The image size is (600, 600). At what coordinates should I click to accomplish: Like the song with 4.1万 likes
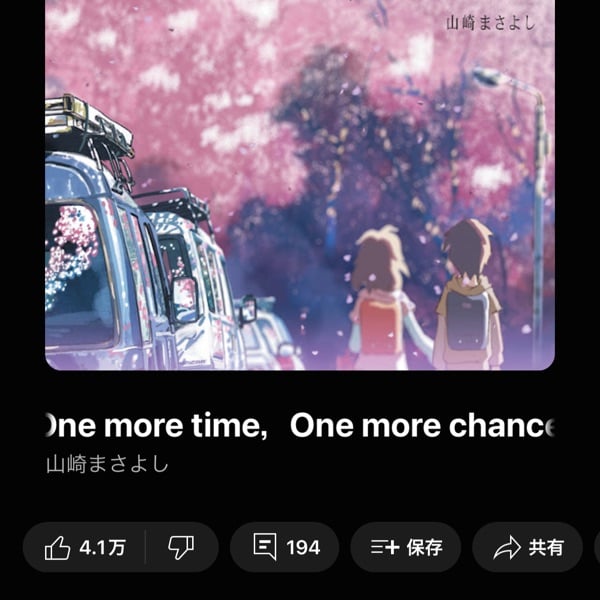[84, 547]
